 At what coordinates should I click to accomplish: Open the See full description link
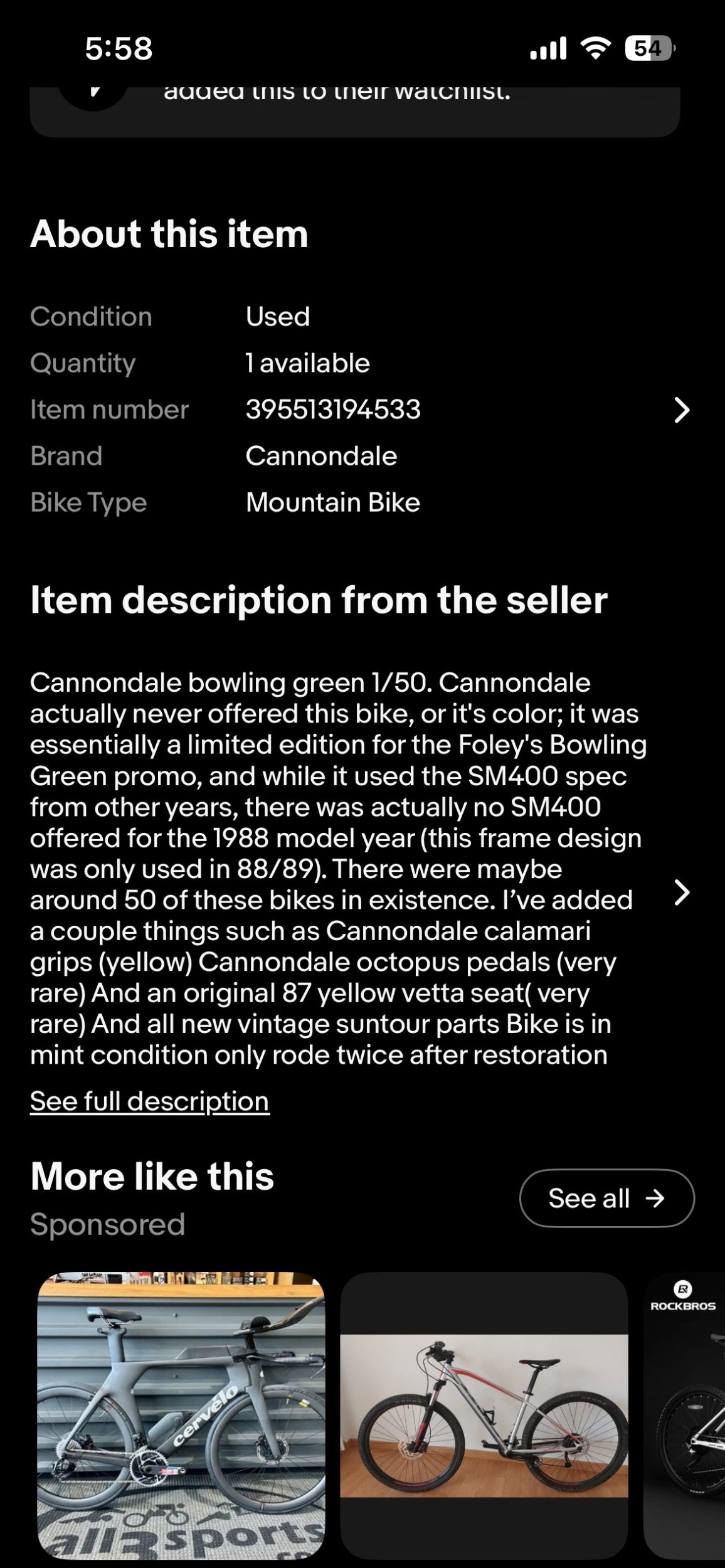tap(150, 1101)
